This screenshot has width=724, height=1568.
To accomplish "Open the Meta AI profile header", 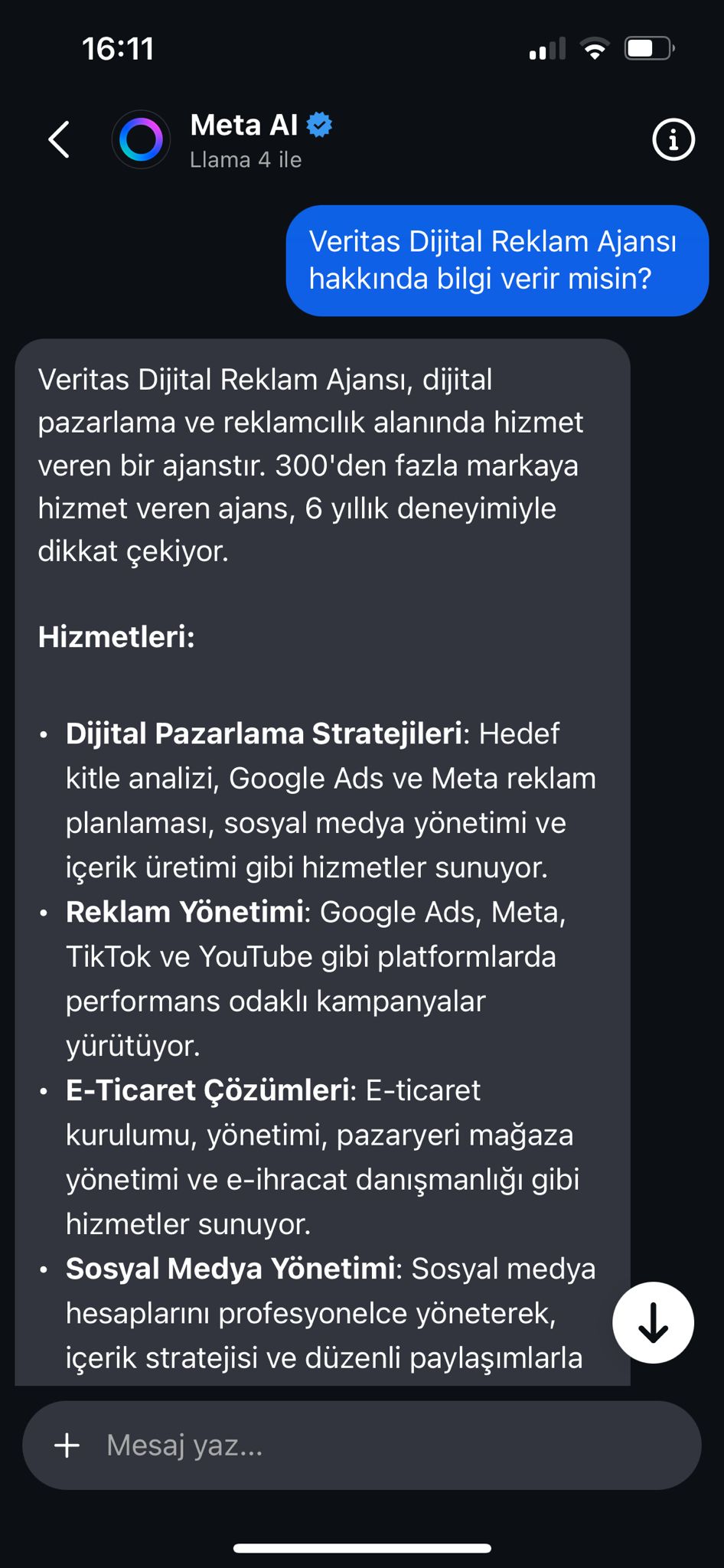I will (x=245, y=140).
